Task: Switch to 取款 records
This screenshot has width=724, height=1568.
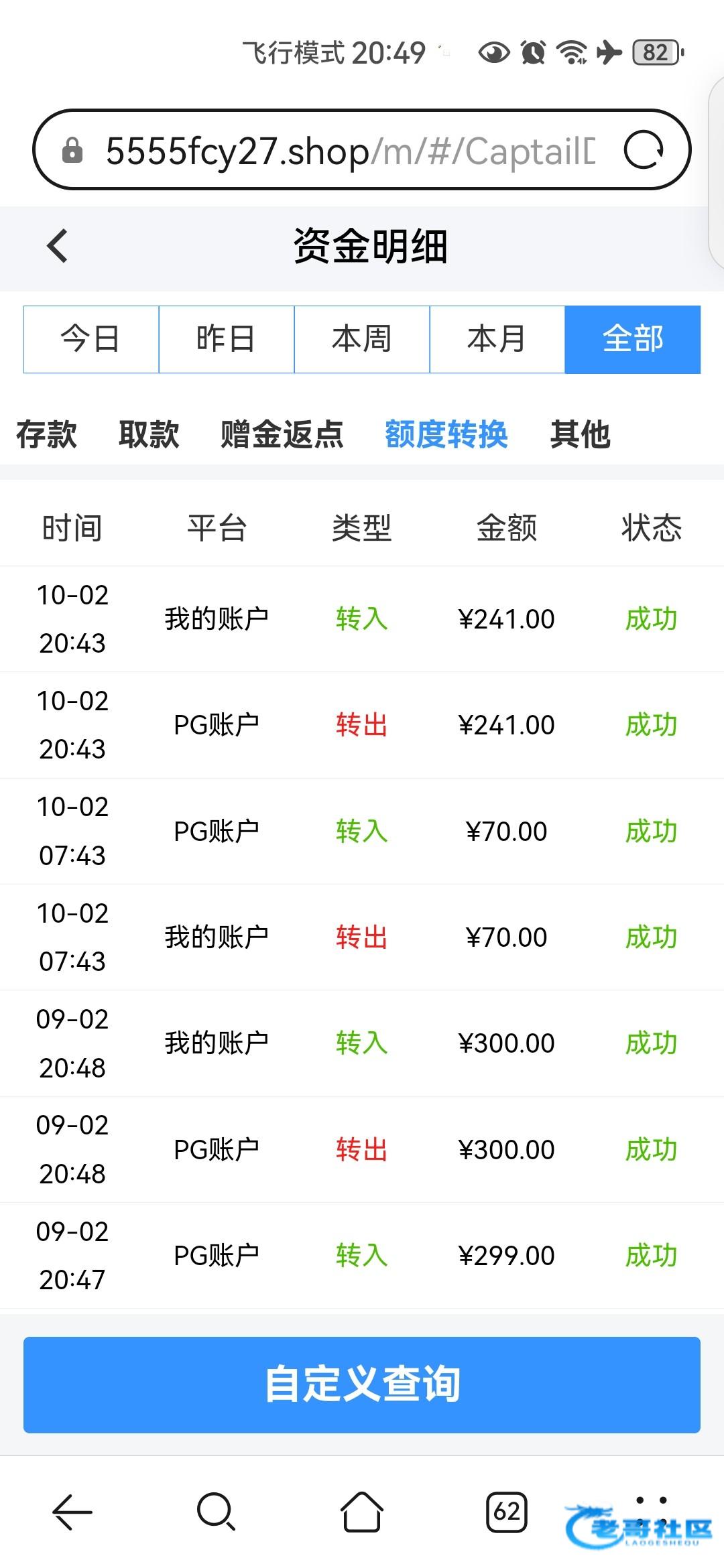Action: point(149,434)
